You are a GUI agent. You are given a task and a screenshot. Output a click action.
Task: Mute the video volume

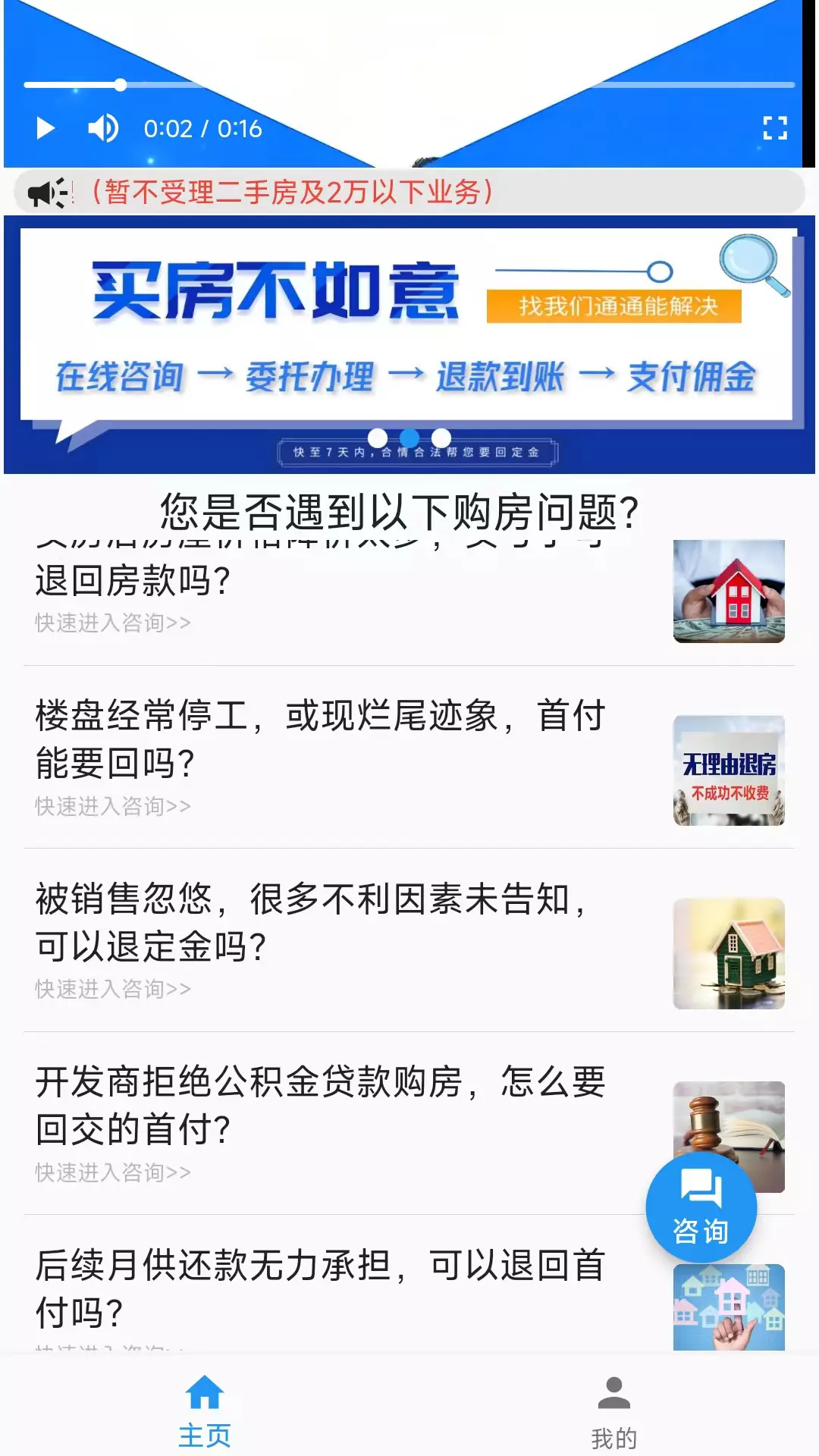coord(103,128)
